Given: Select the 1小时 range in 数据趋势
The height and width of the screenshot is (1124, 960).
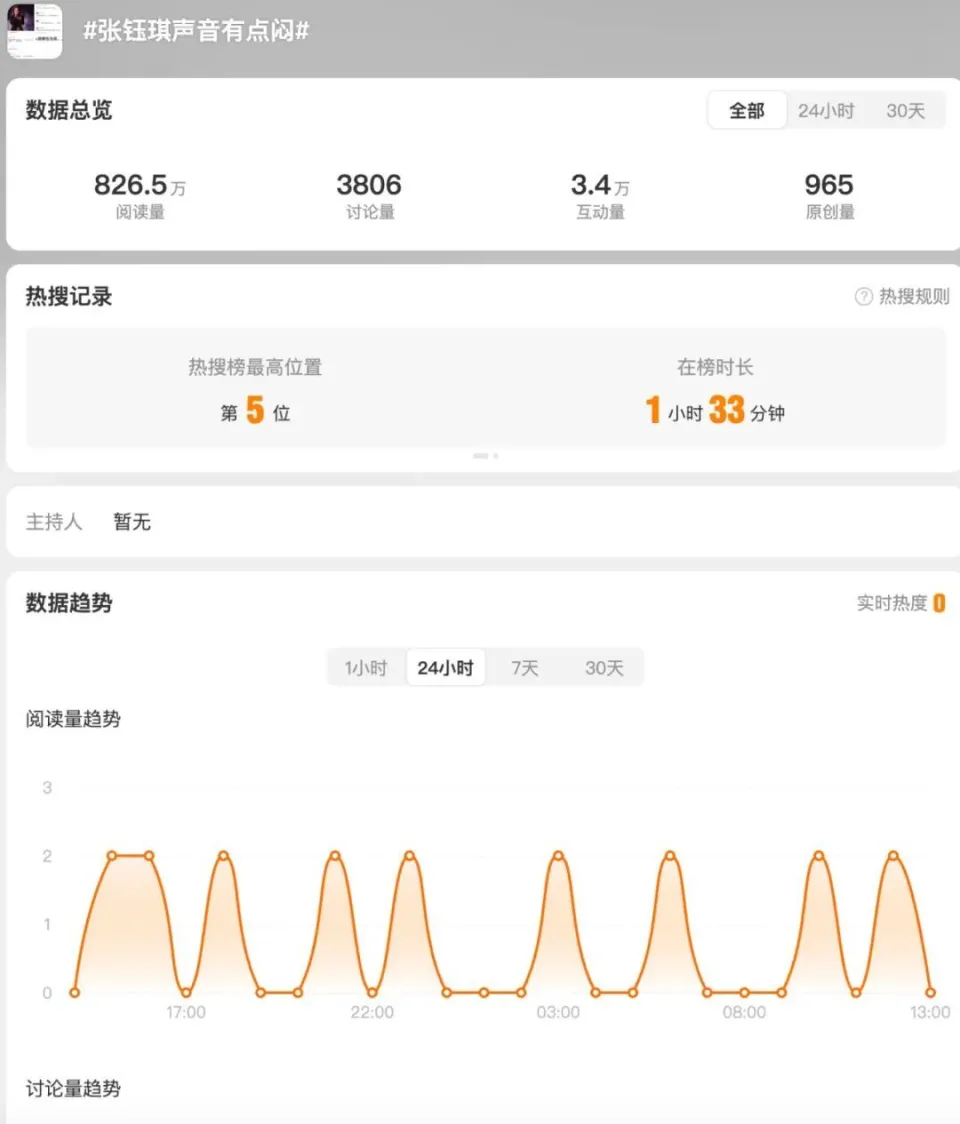Looking at the screenshot, I should (x=366, y=668).
